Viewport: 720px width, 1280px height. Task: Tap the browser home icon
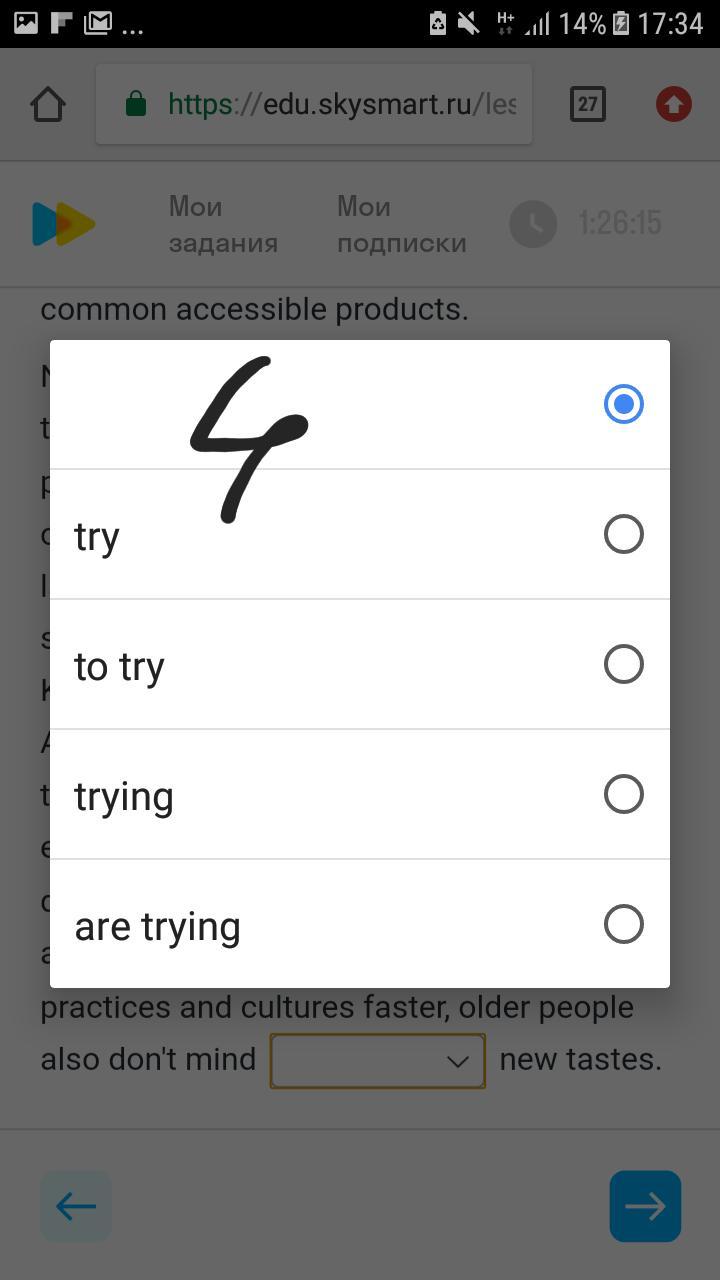pyautogui.click(x=48, y=104)
